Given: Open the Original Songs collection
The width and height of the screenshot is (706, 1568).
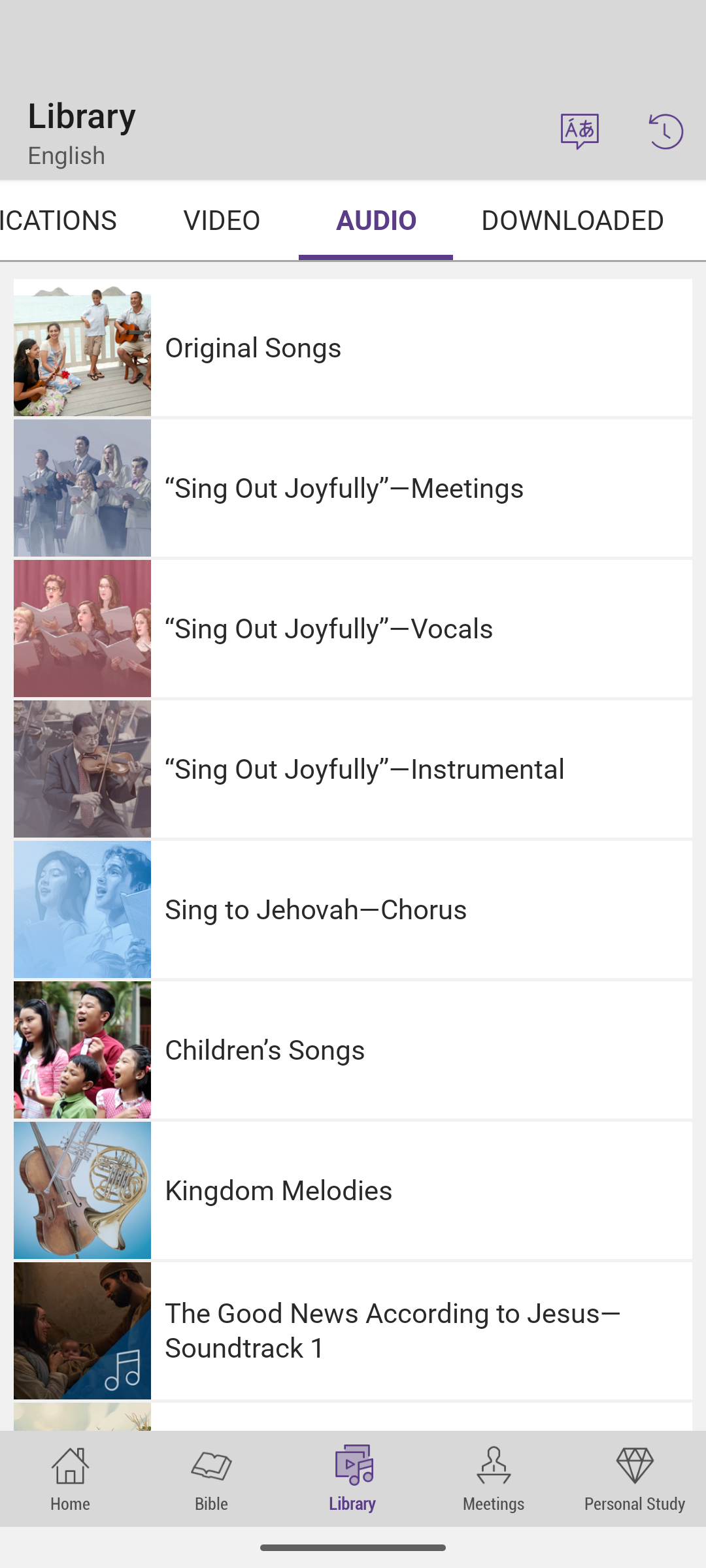Looking at the screenshot, I should 353,348.
